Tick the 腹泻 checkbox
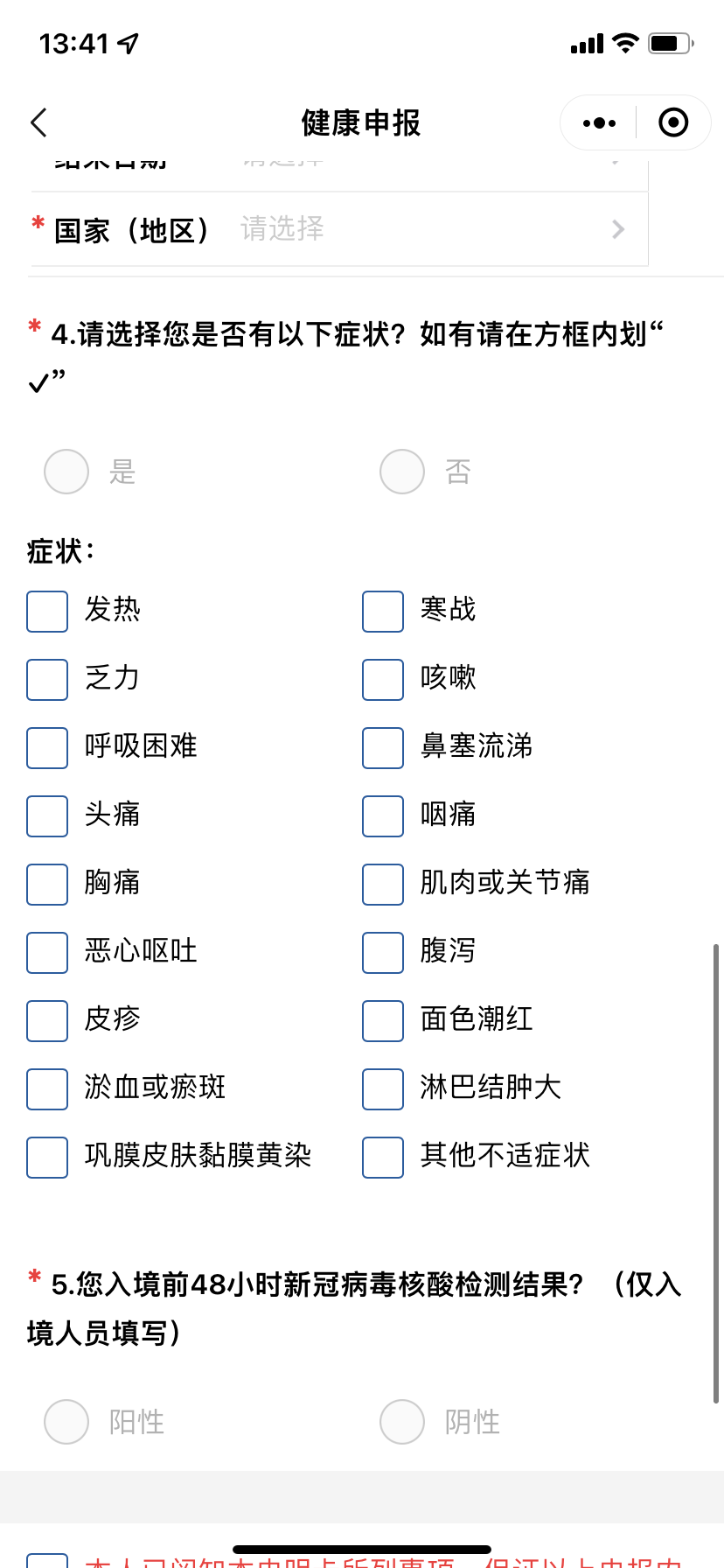The width and height of the screenshot is (724, 1568). tap(383, 952)
